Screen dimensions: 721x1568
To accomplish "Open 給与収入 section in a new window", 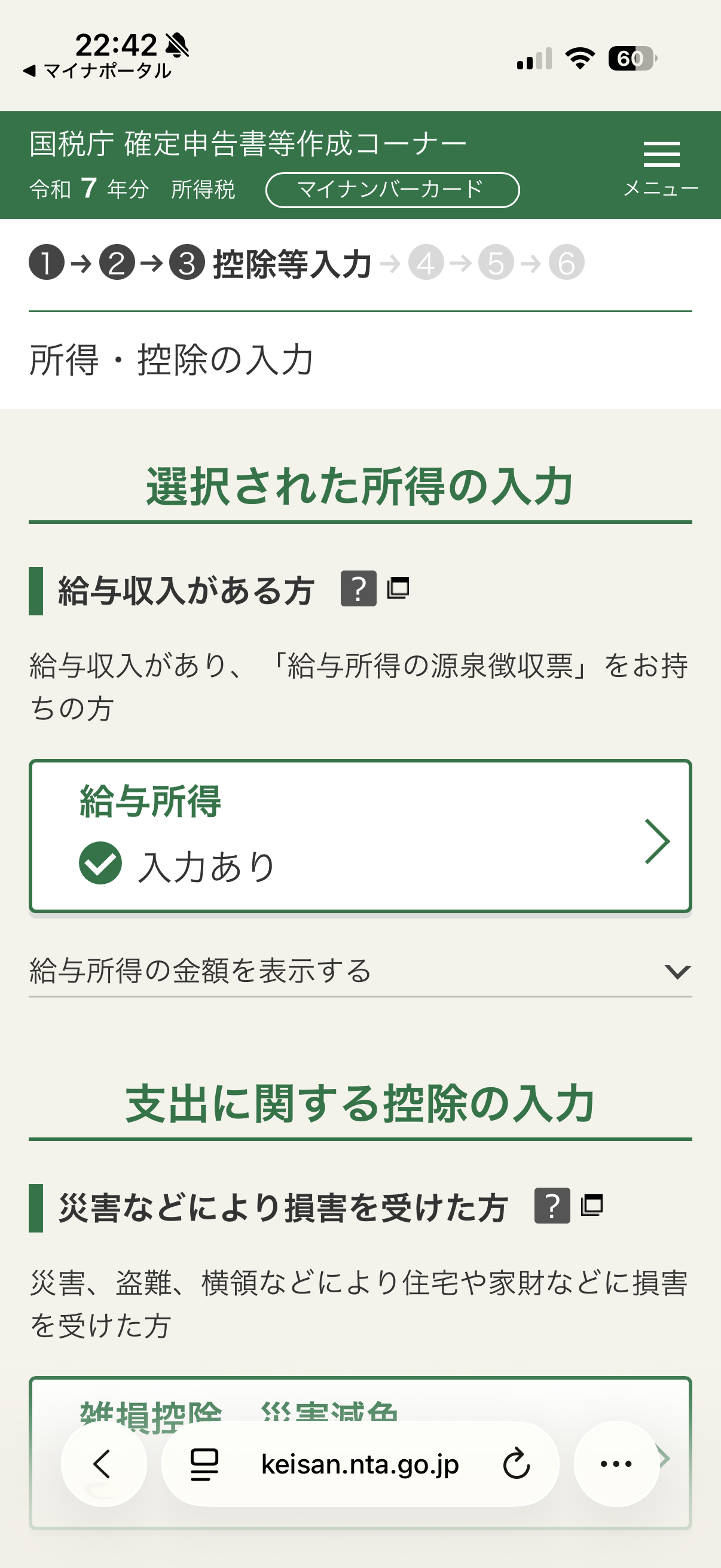I will pos(399,588).
